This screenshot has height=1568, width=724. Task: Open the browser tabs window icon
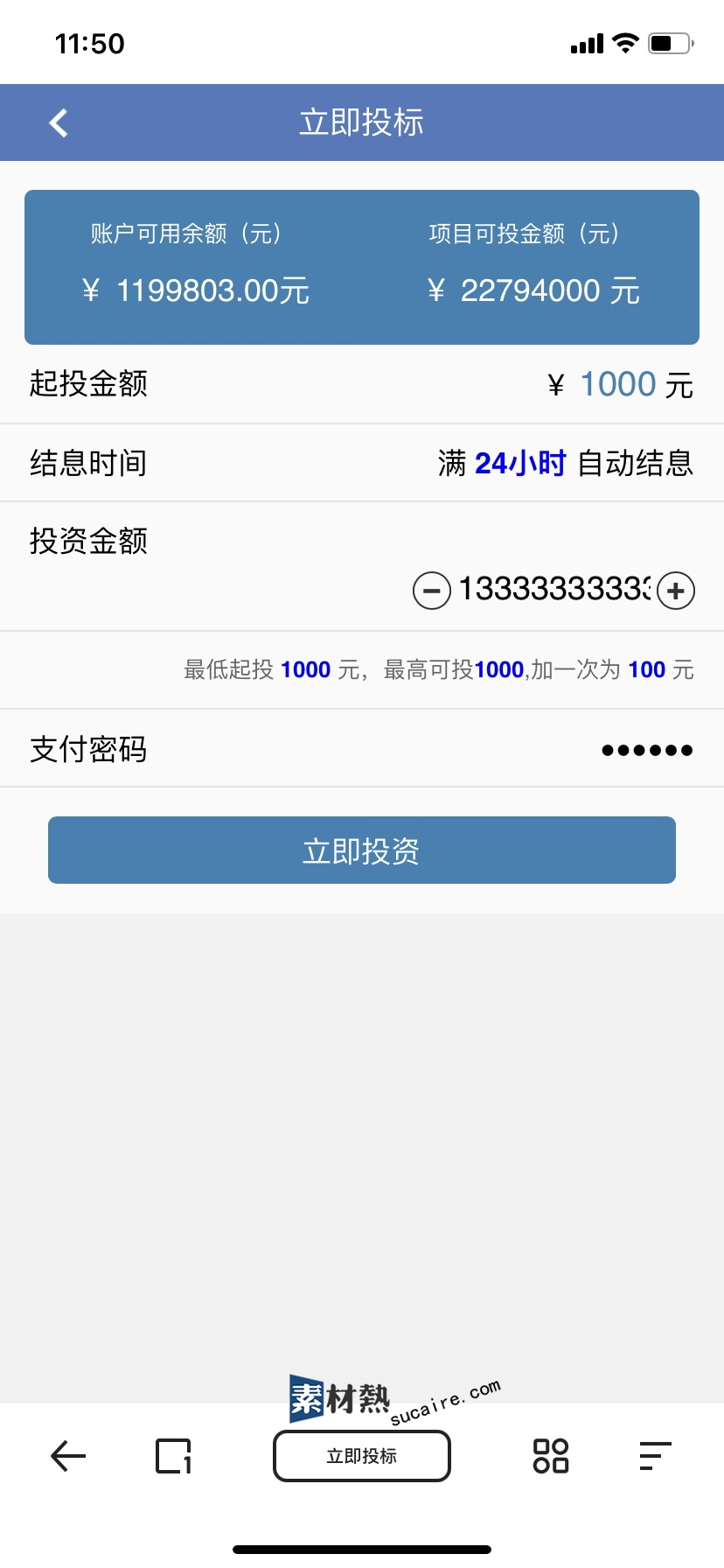coord(173,1456)
